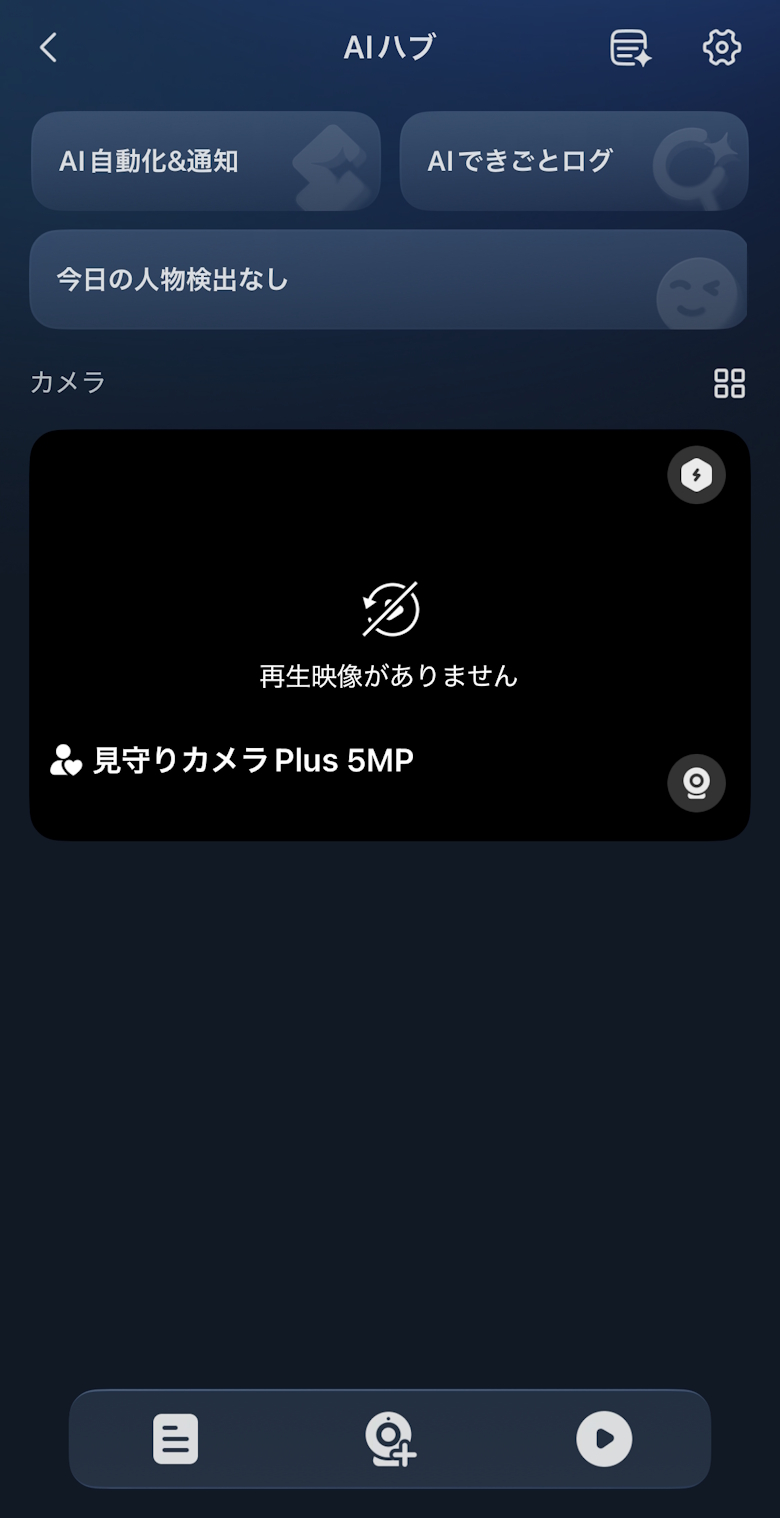Switch the camera grid layout
Screen dimensions: 780x1518
[x=729, y=383]
